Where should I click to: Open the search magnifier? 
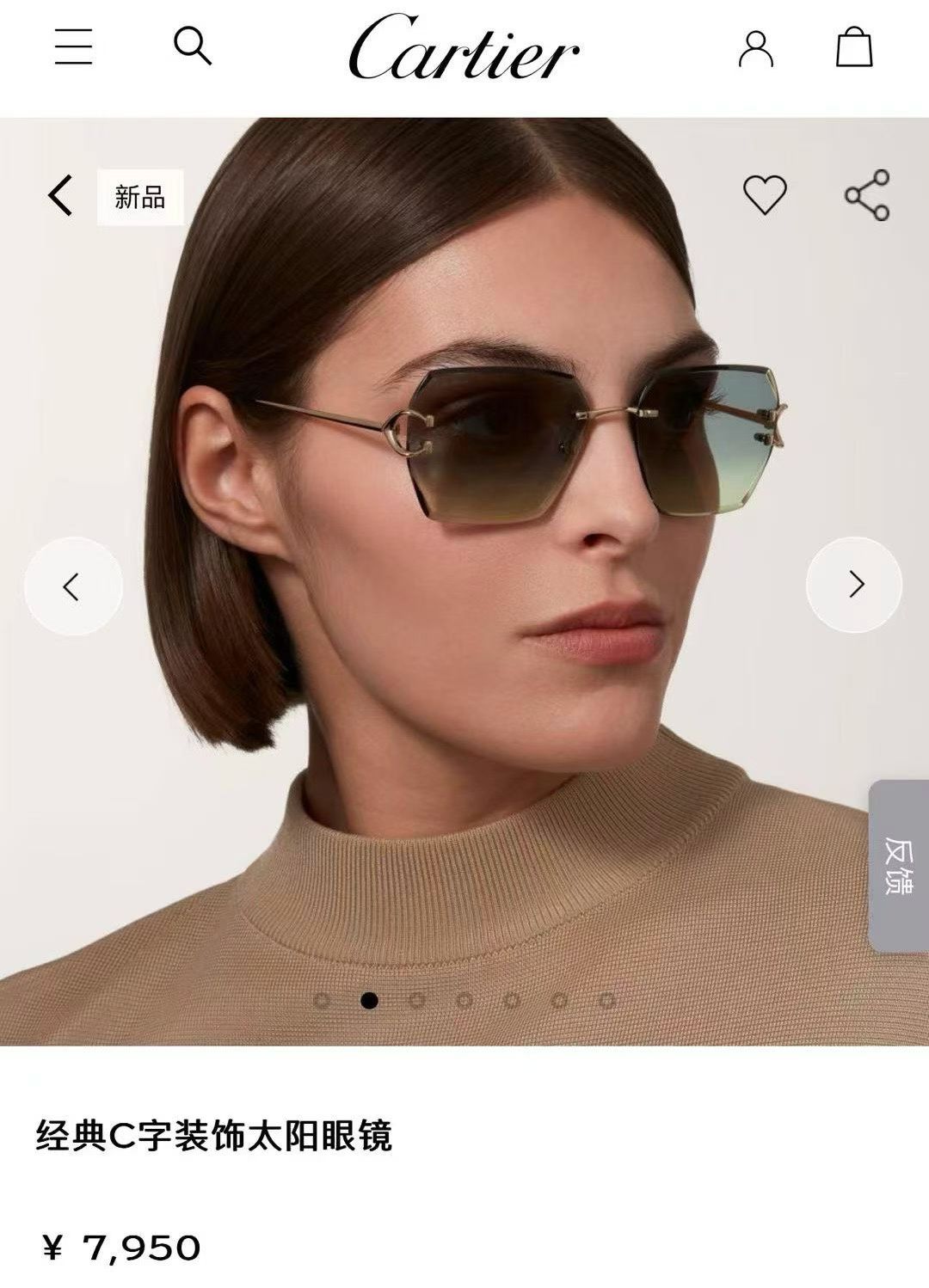pyautogui.click(x=193, y=46)
